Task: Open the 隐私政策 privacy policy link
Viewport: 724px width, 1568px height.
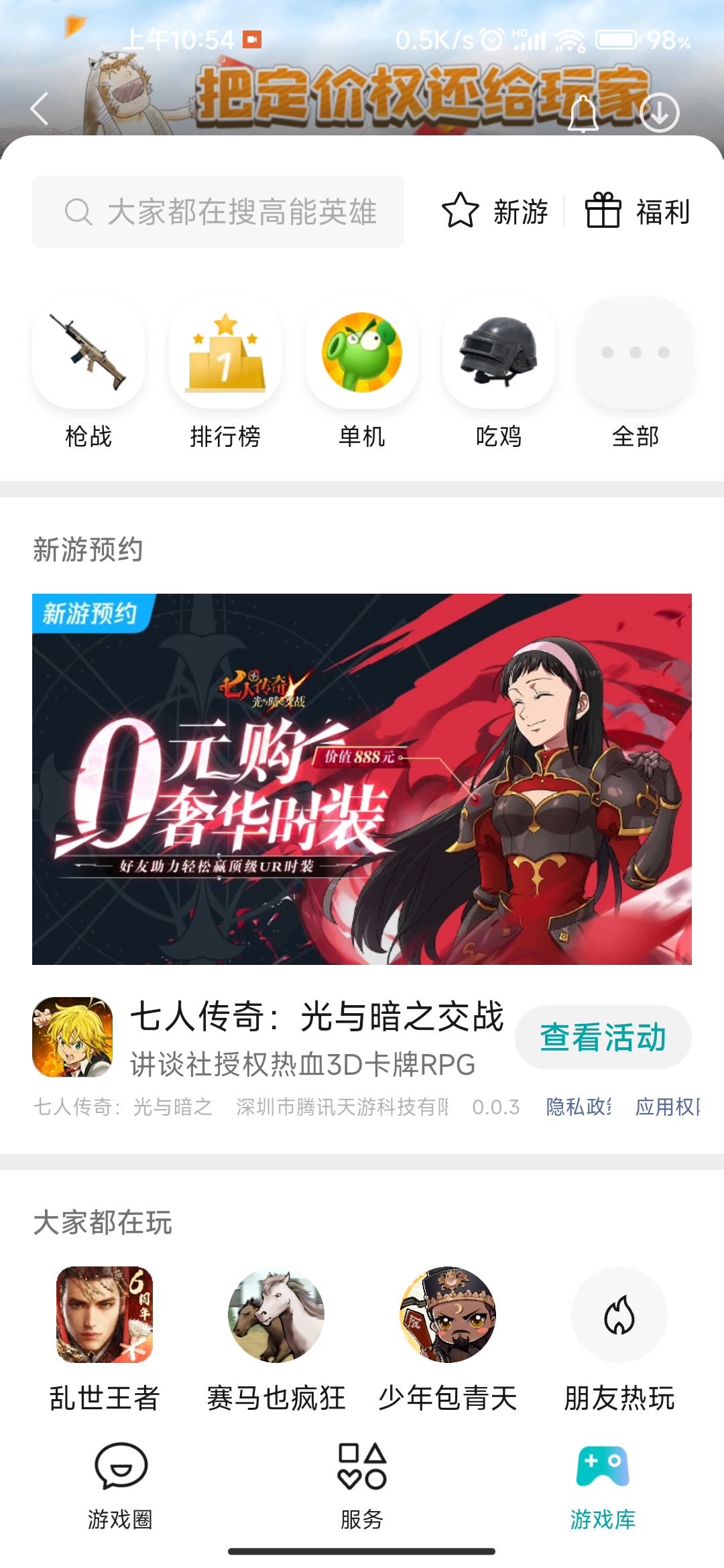Action: [x=579, y=1106]
